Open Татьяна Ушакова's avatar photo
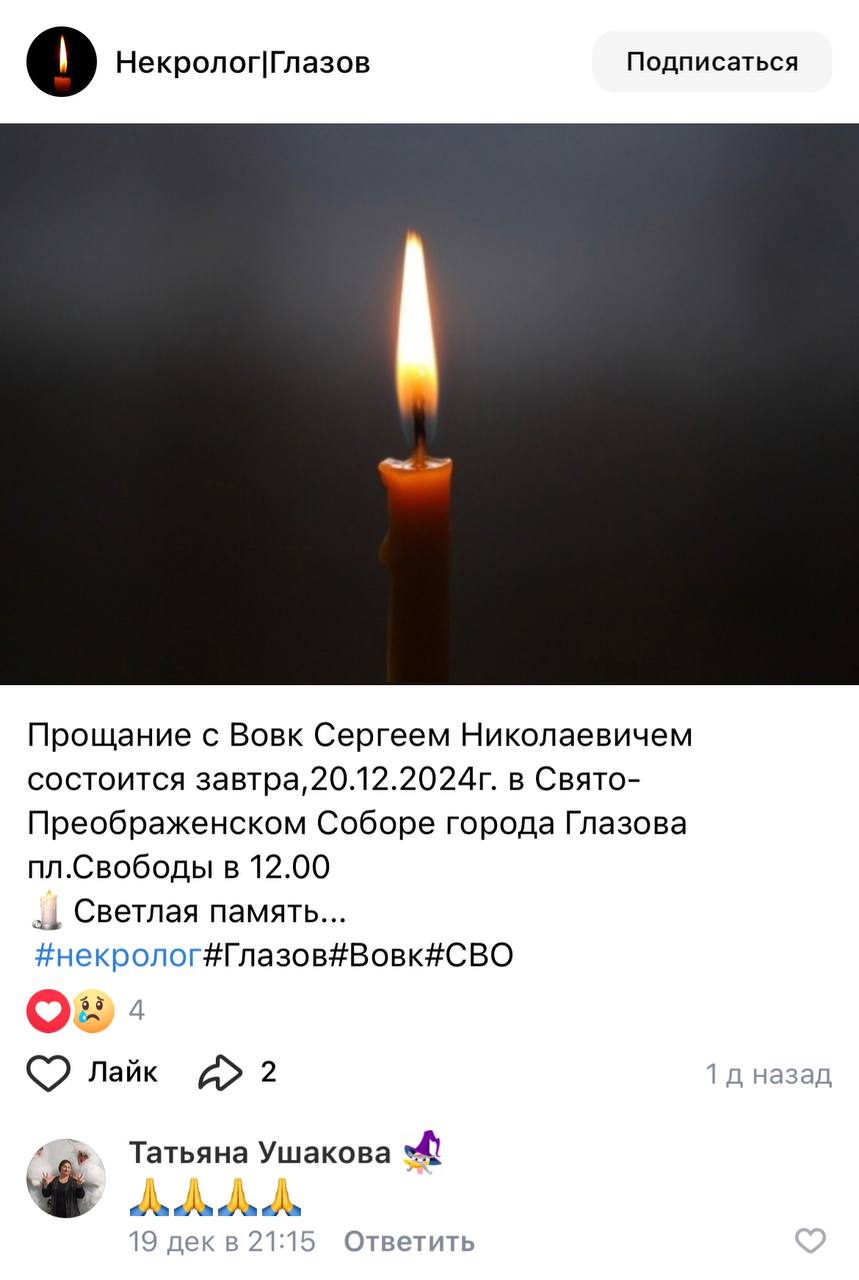This screenshot has height=1280, width=859. point(66,1178)
